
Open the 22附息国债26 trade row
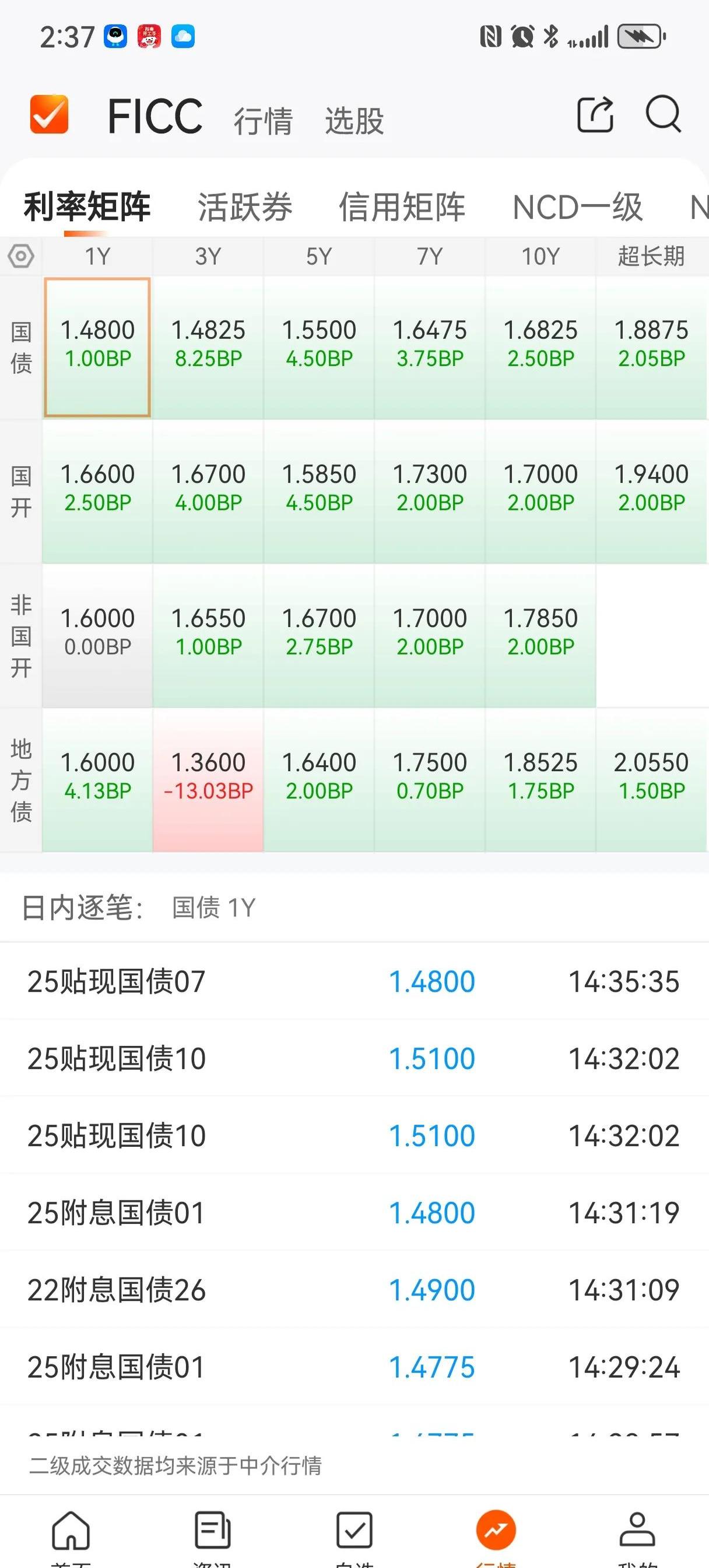[x=353, y=1290]
